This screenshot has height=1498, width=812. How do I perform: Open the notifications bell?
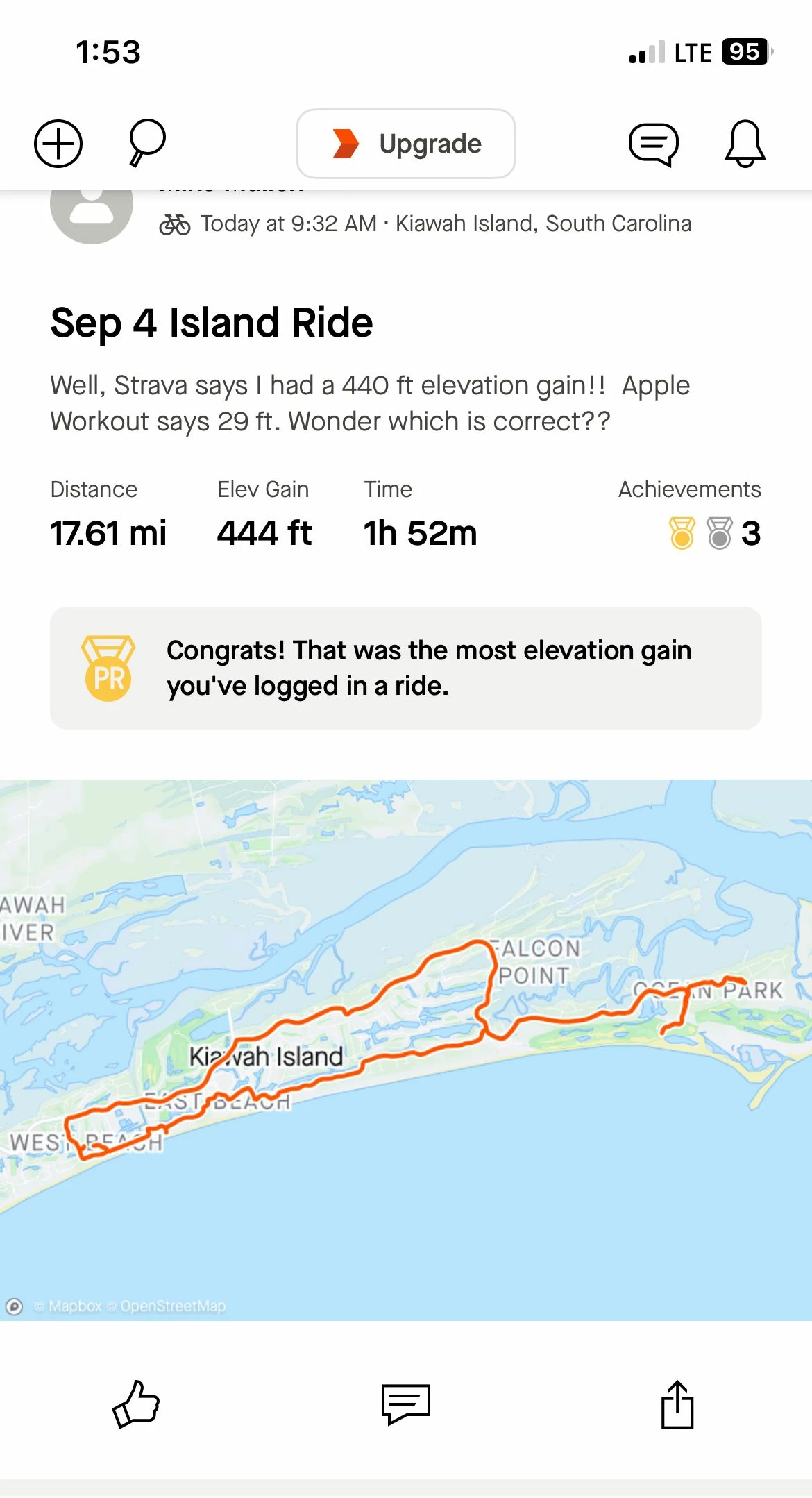[x=745, y=144]
